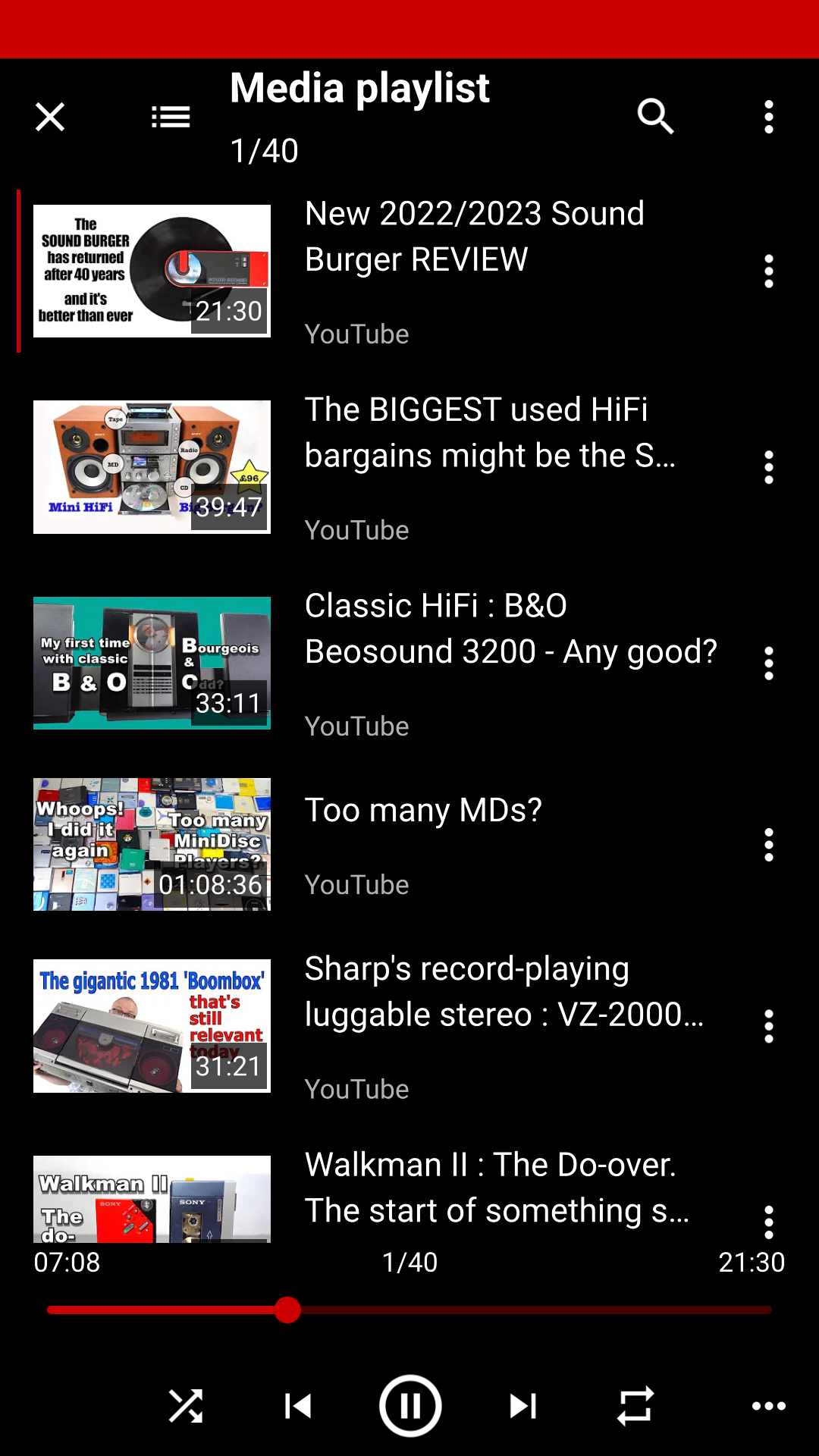Open the playlist queue list icon
Image resolution: width=819 pixels, height=1456 pixels.
(170, 117)
